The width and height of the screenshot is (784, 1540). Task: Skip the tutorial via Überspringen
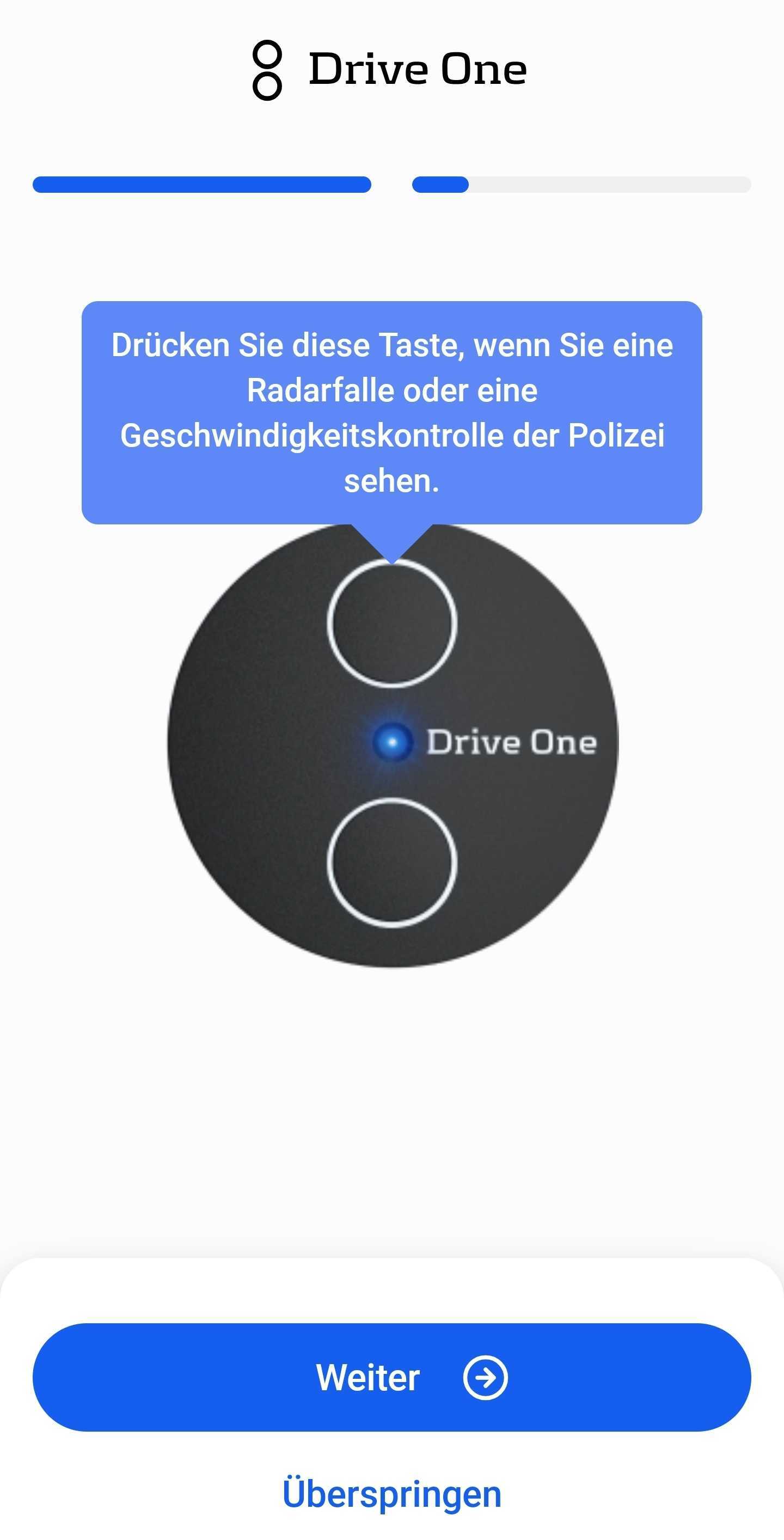coord(391,1495)
